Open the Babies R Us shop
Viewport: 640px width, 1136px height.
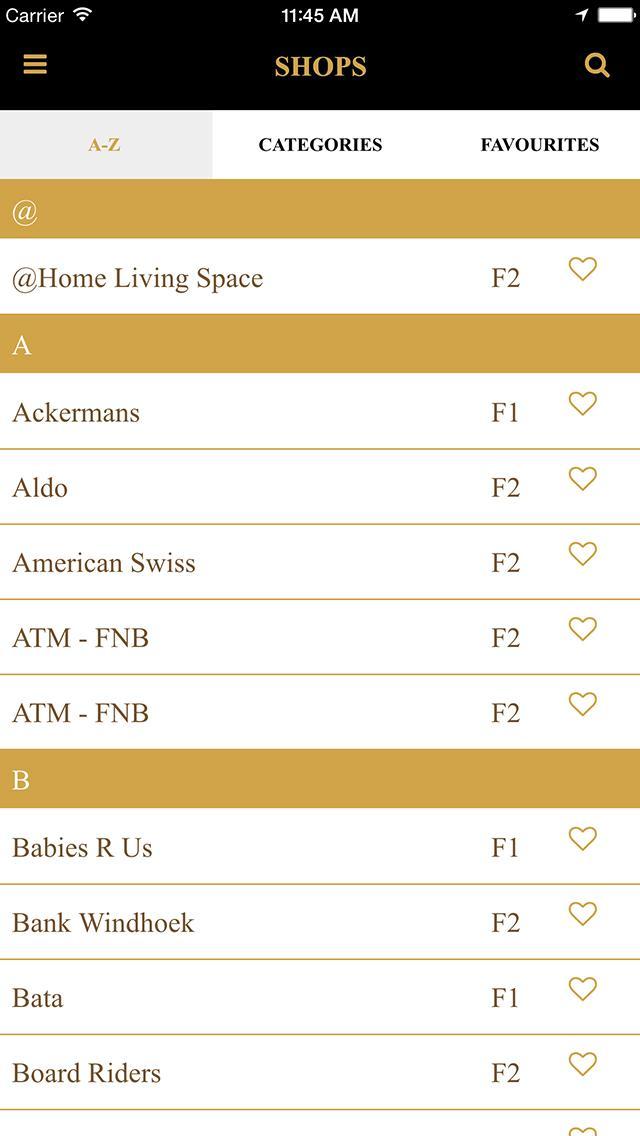pyautogui.click(x=82, y=848)
